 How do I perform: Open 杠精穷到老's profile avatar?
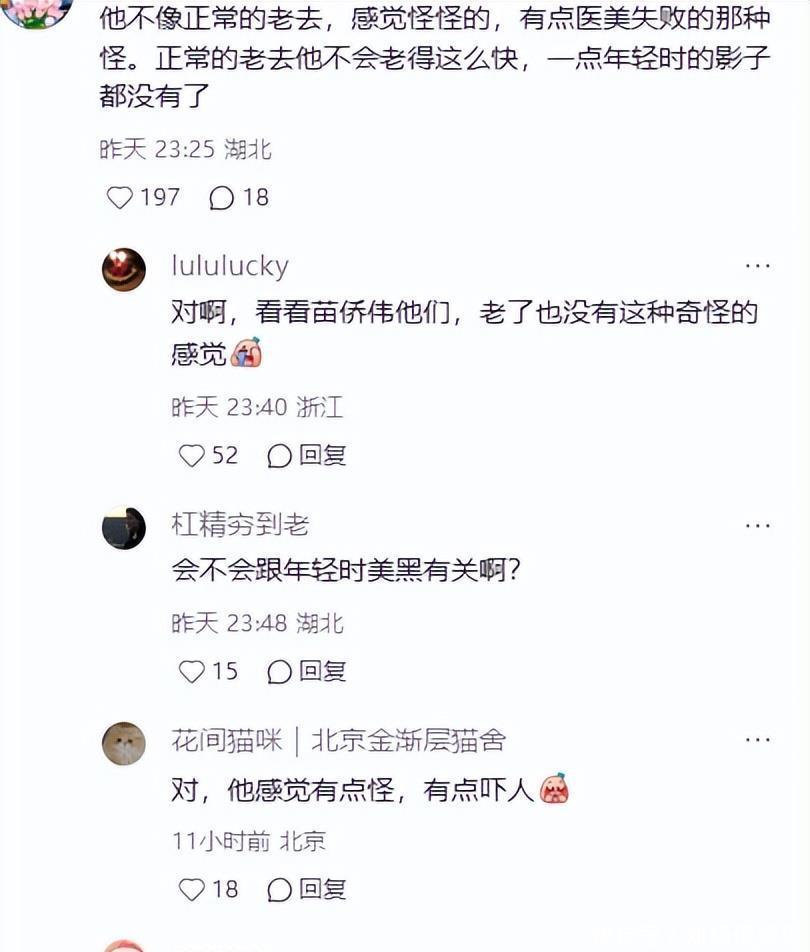tap(124, 527)
